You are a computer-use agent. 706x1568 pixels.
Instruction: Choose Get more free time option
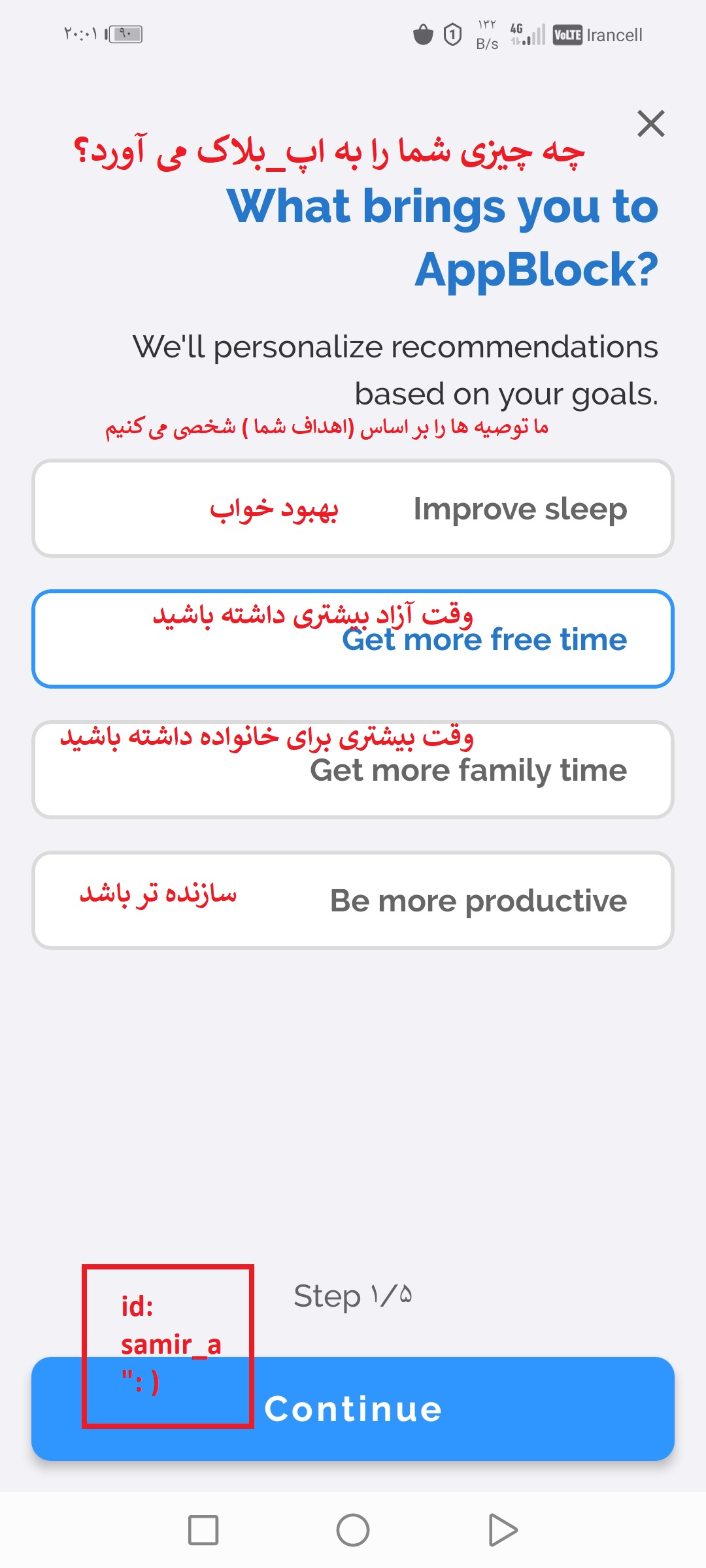coord(353,639)
